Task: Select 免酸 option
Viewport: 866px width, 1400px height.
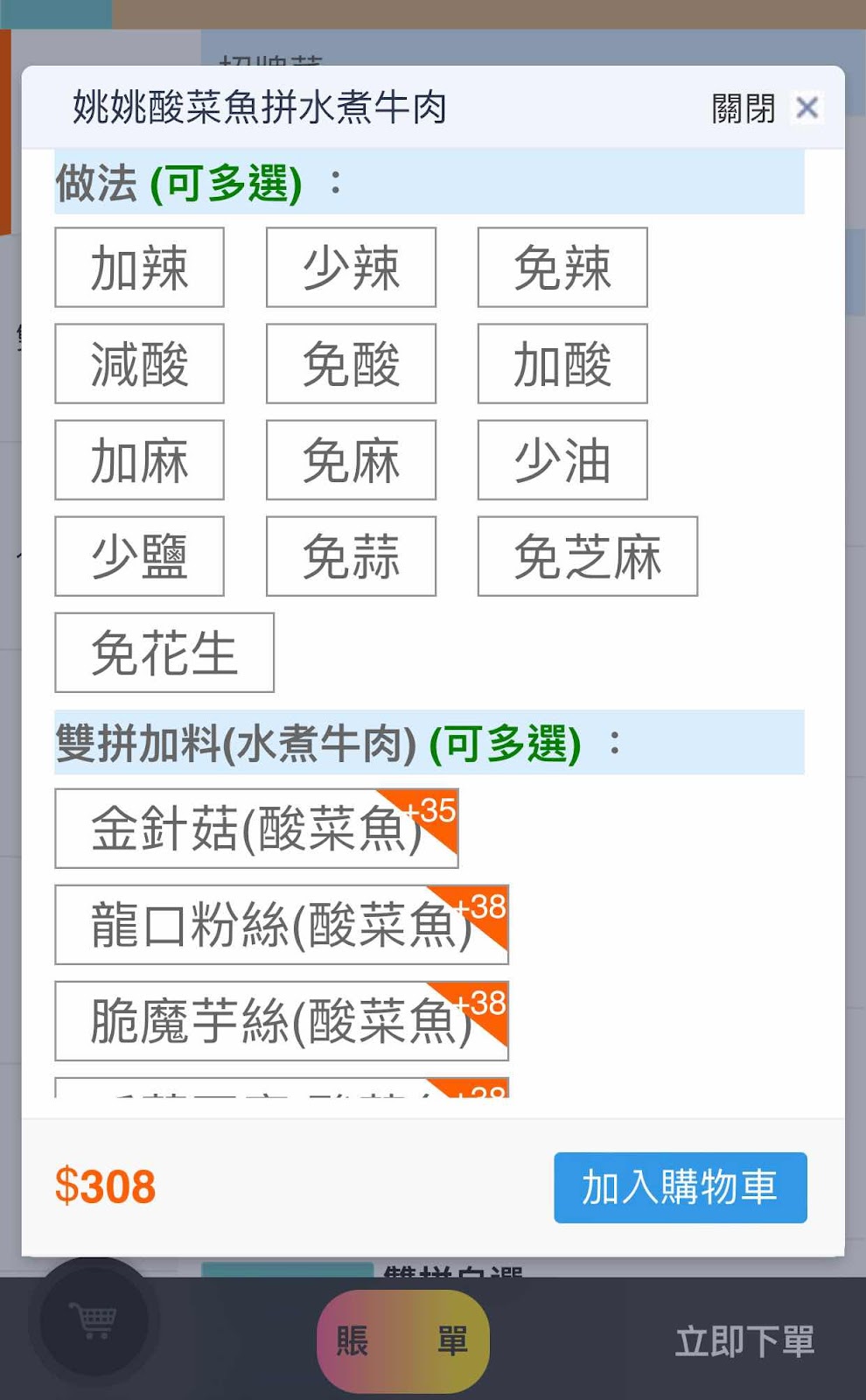Action: click(x=351, y=364)
